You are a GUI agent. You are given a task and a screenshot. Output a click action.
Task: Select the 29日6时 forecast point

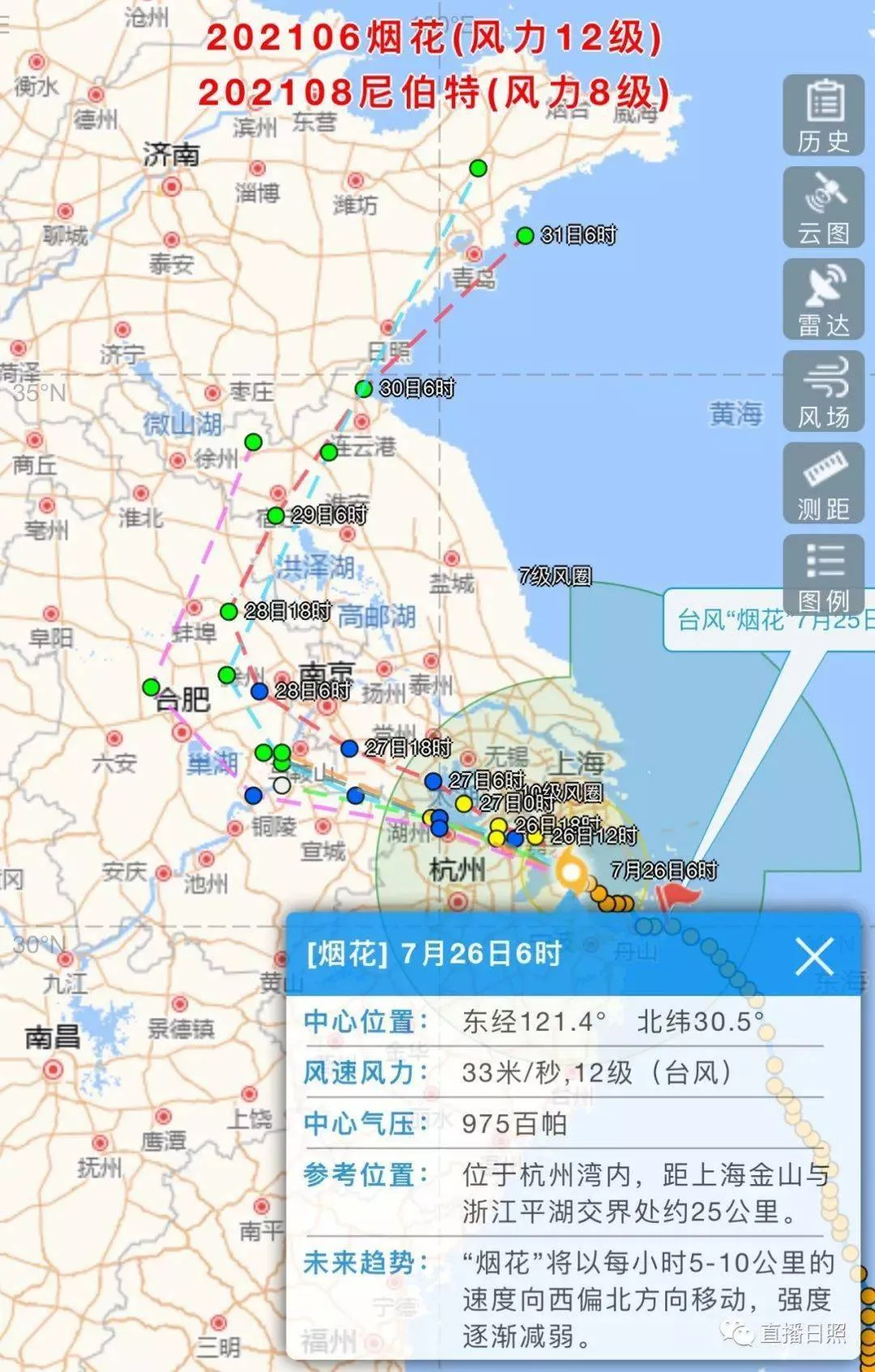click(275, 515)
